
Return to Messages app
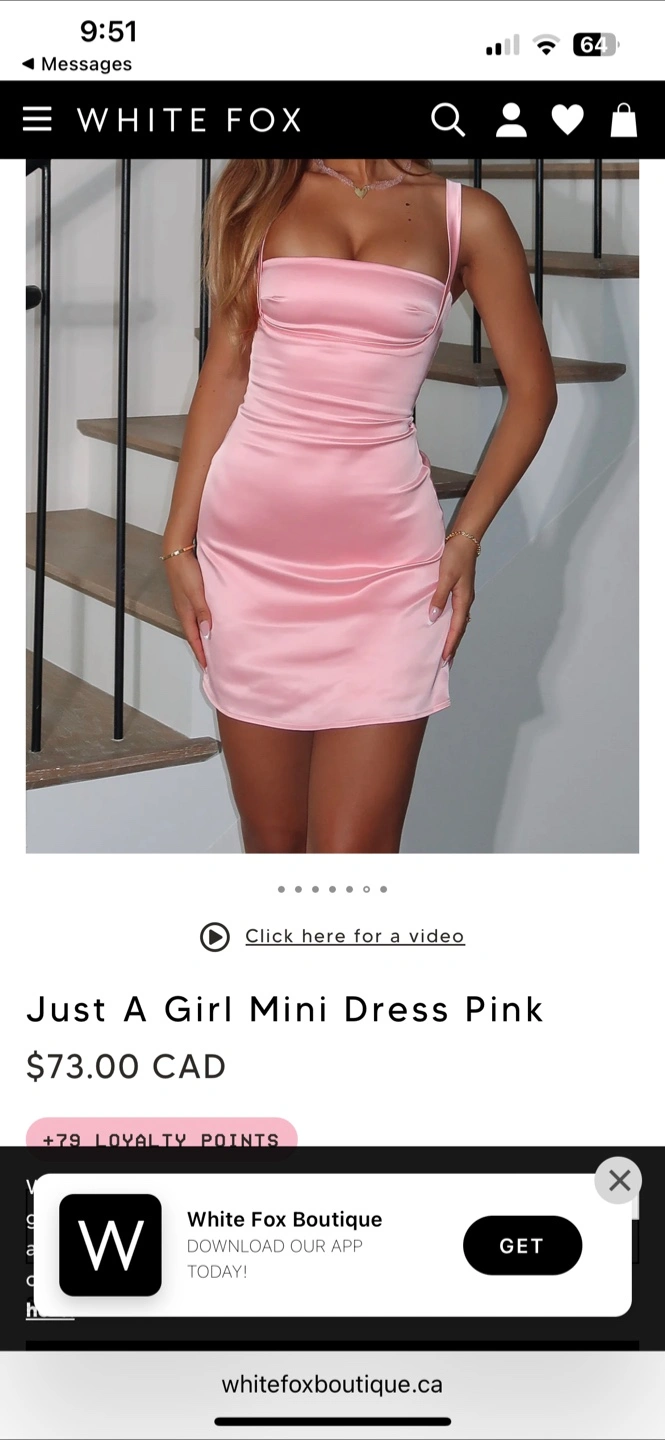click(77, 64)
